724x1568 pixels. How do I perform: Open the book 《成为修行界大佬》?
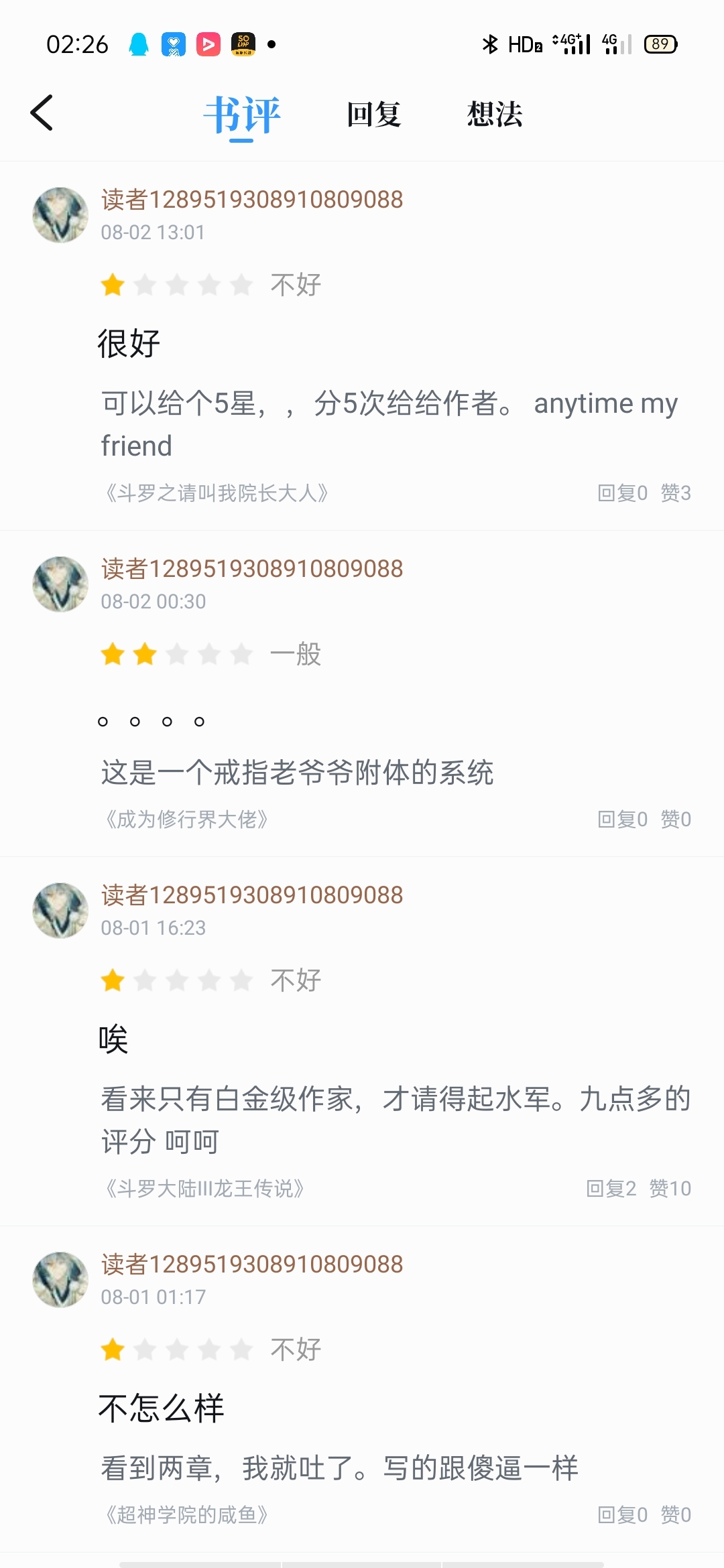(186, 820)
